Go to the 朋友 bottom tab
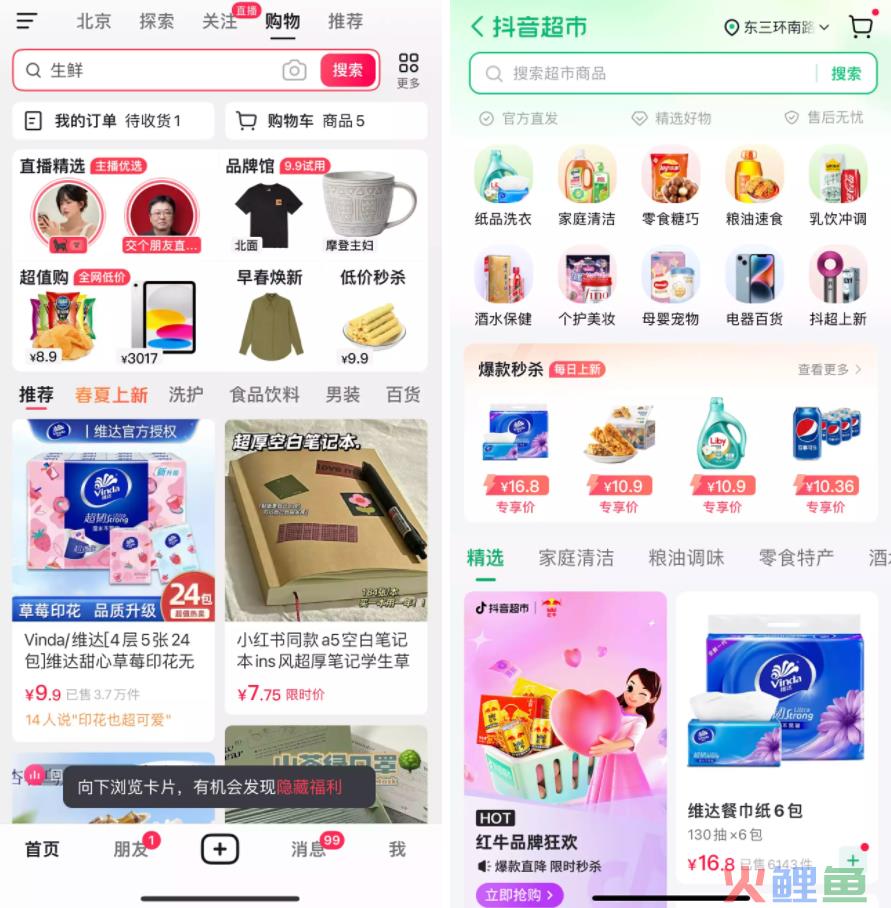 131,849
